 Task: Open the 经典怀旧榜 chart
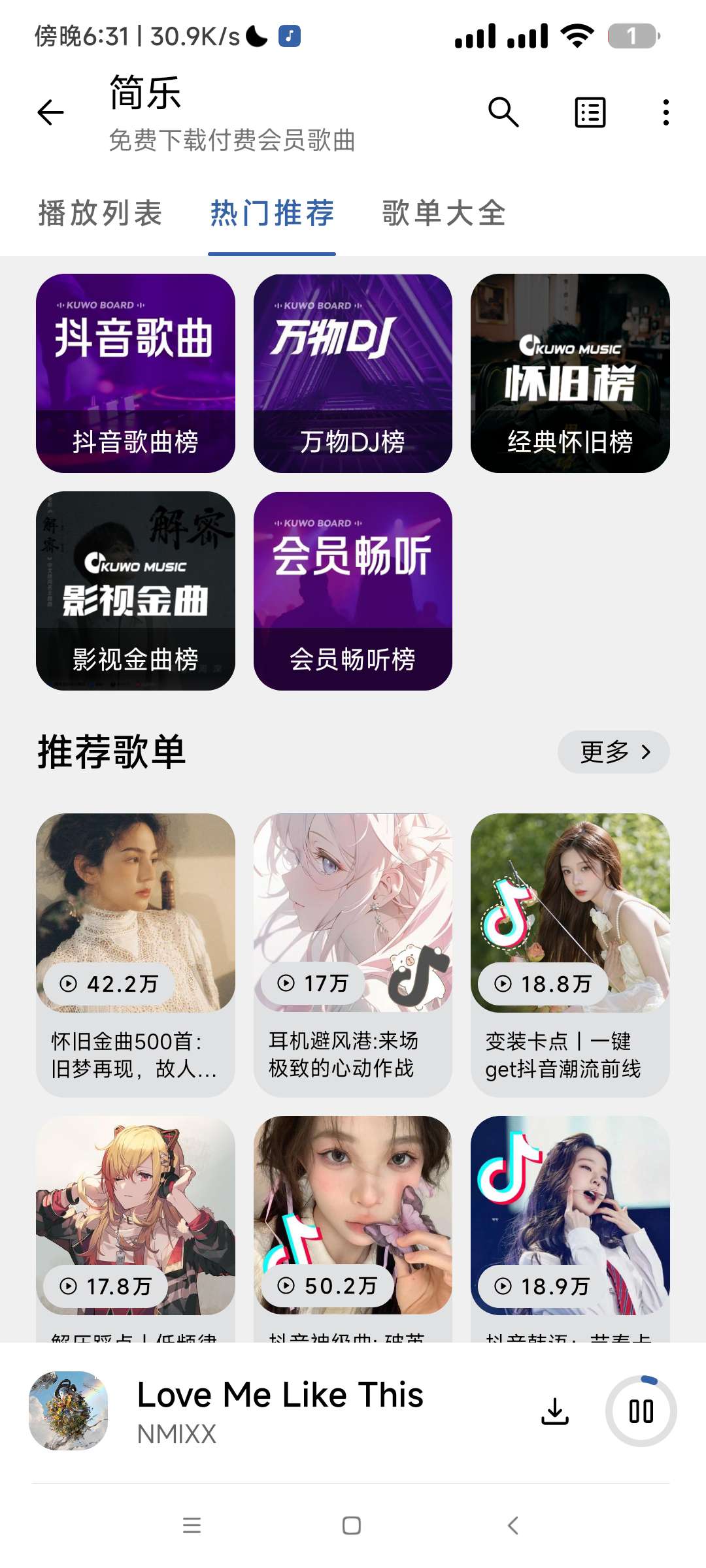coord(570,373)
